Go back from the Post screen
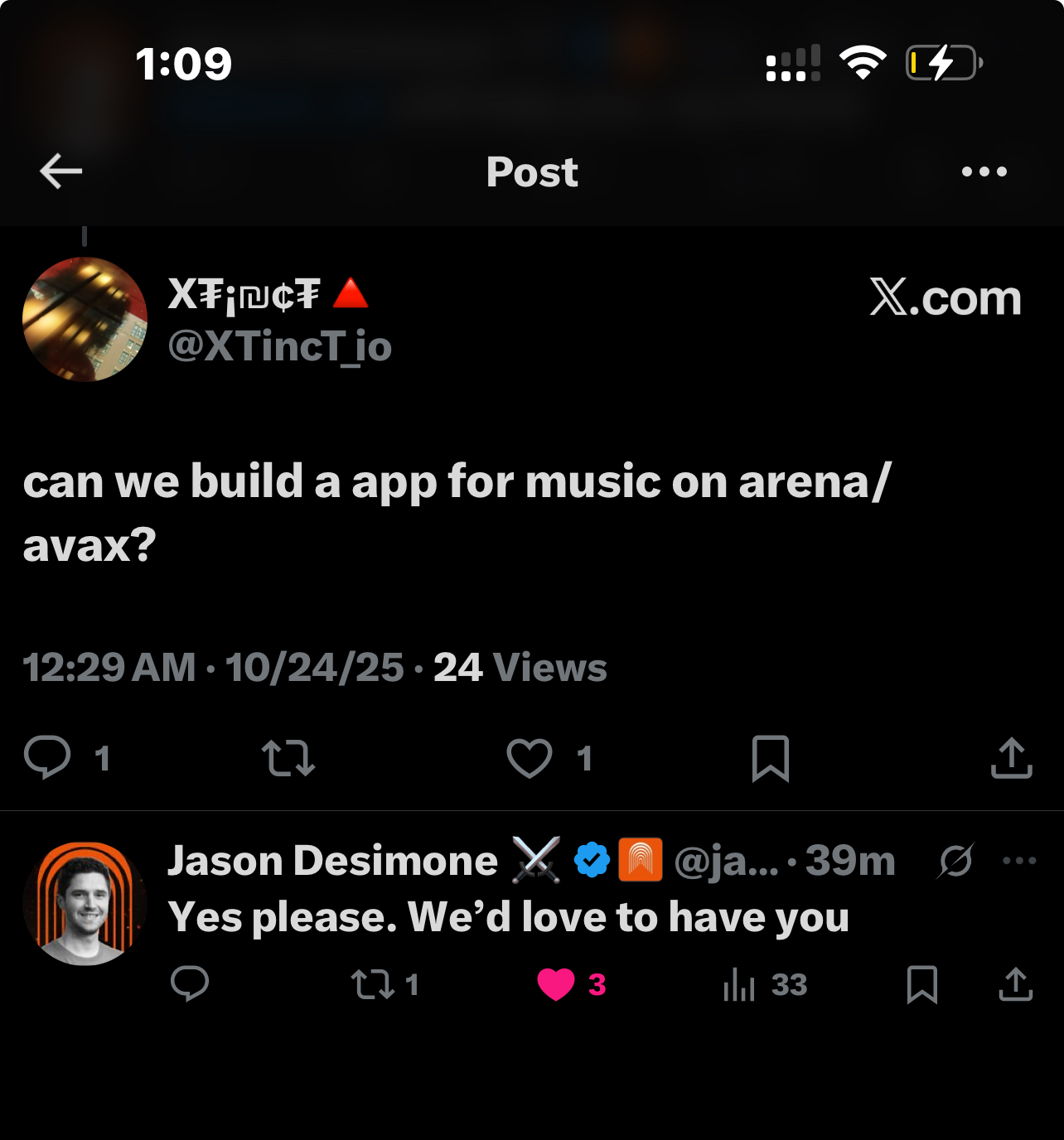This screenshot has height=1140, width=1064. [60, 171]
